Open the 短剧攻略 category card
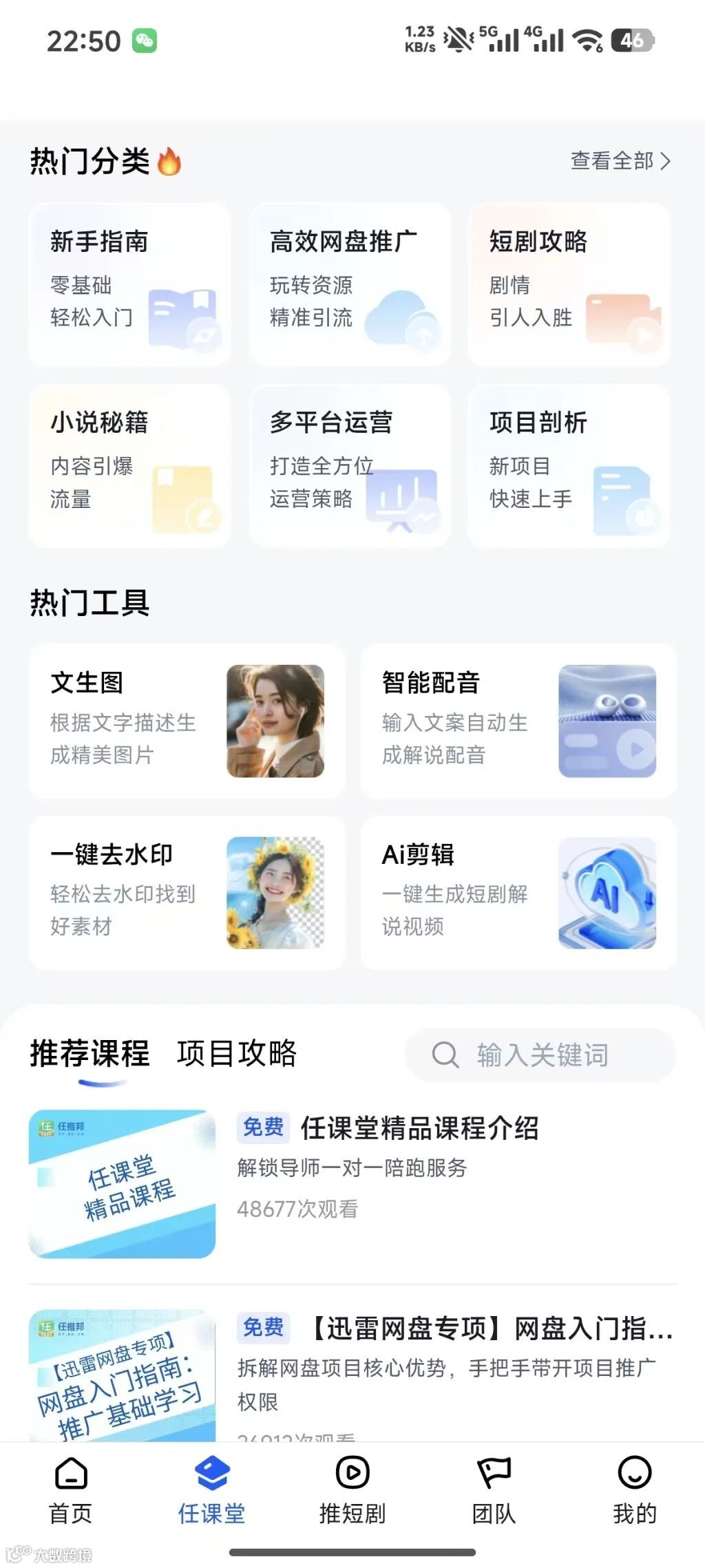 coord(569,284)
